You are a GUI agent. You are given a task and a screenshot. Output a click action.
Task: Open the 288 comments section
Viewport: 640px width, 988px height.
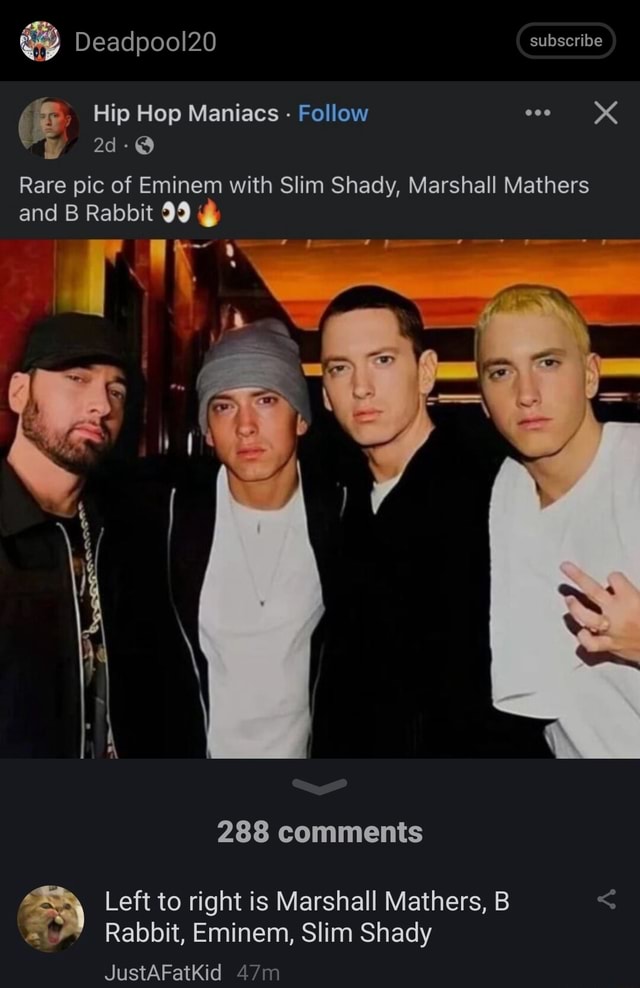pyautogui.click(x=320, y=832)
